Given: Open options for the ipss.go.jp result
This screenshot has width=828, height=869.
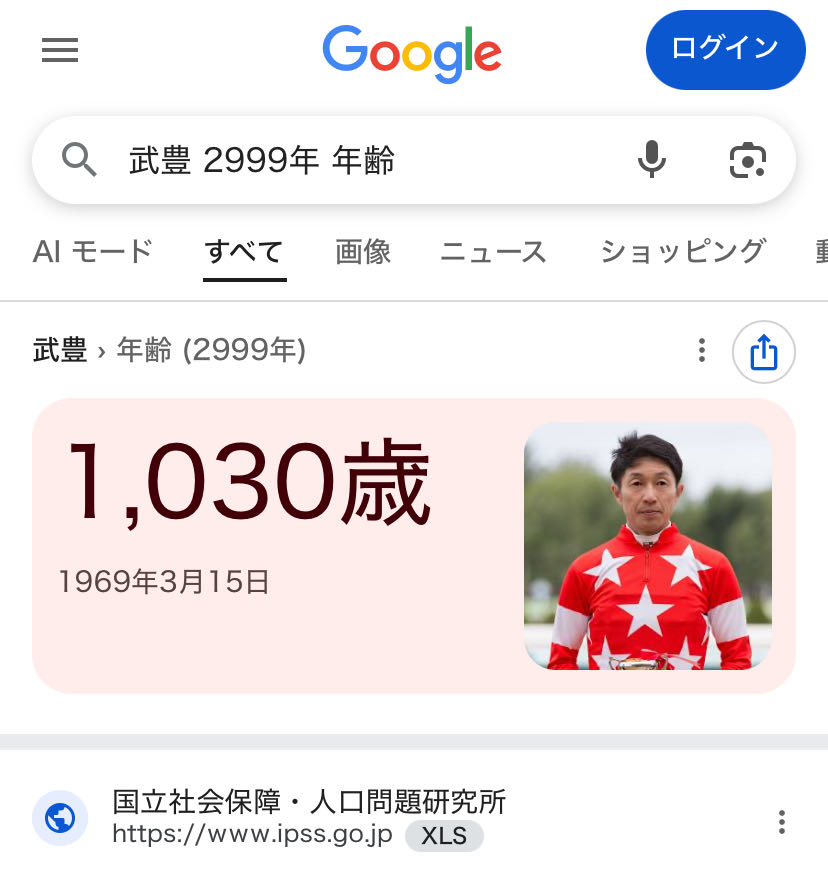Looking at the screenshot, I should [x=781, y=822].
